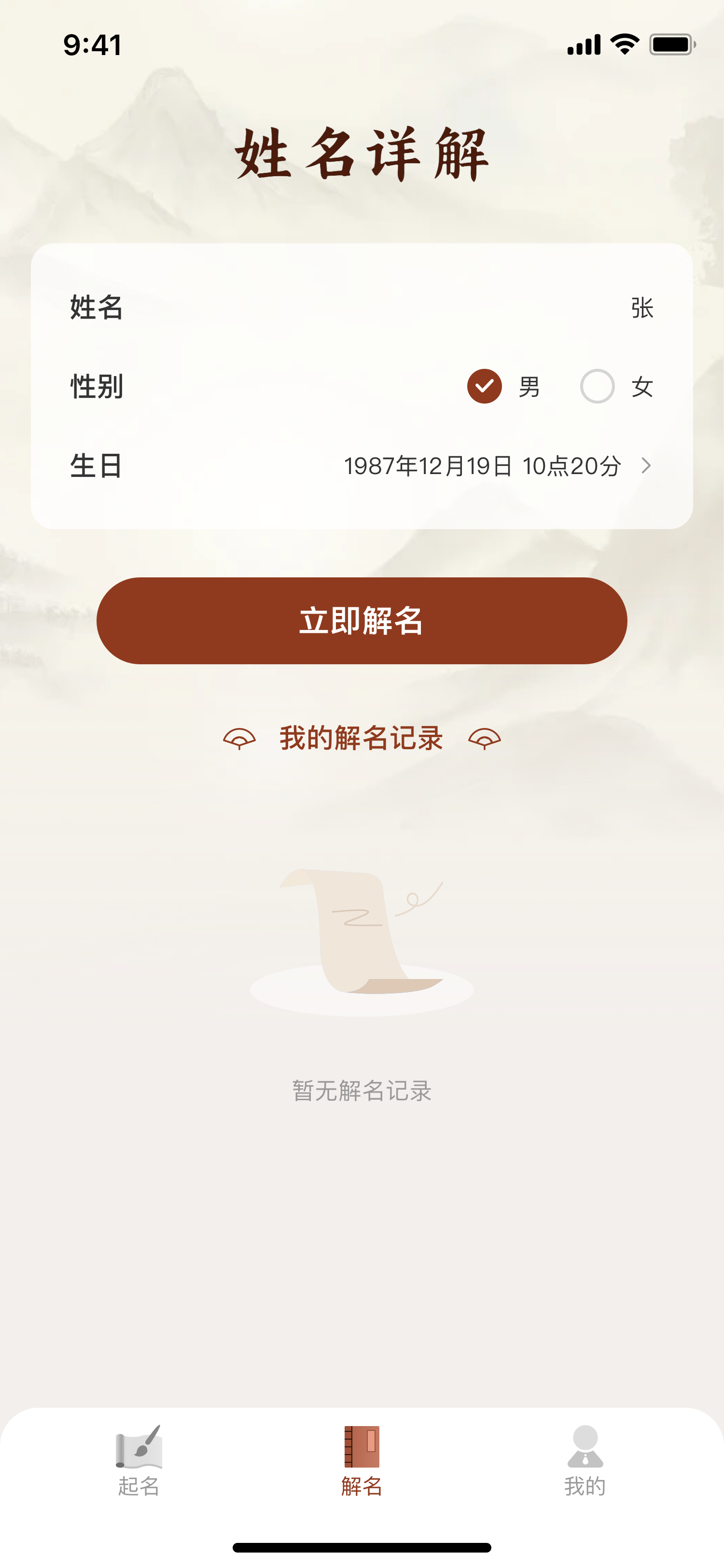Open 我的解名记录 records
Image resolution: width=724 pixels, height=1568 pixels.
pos(361,738)
